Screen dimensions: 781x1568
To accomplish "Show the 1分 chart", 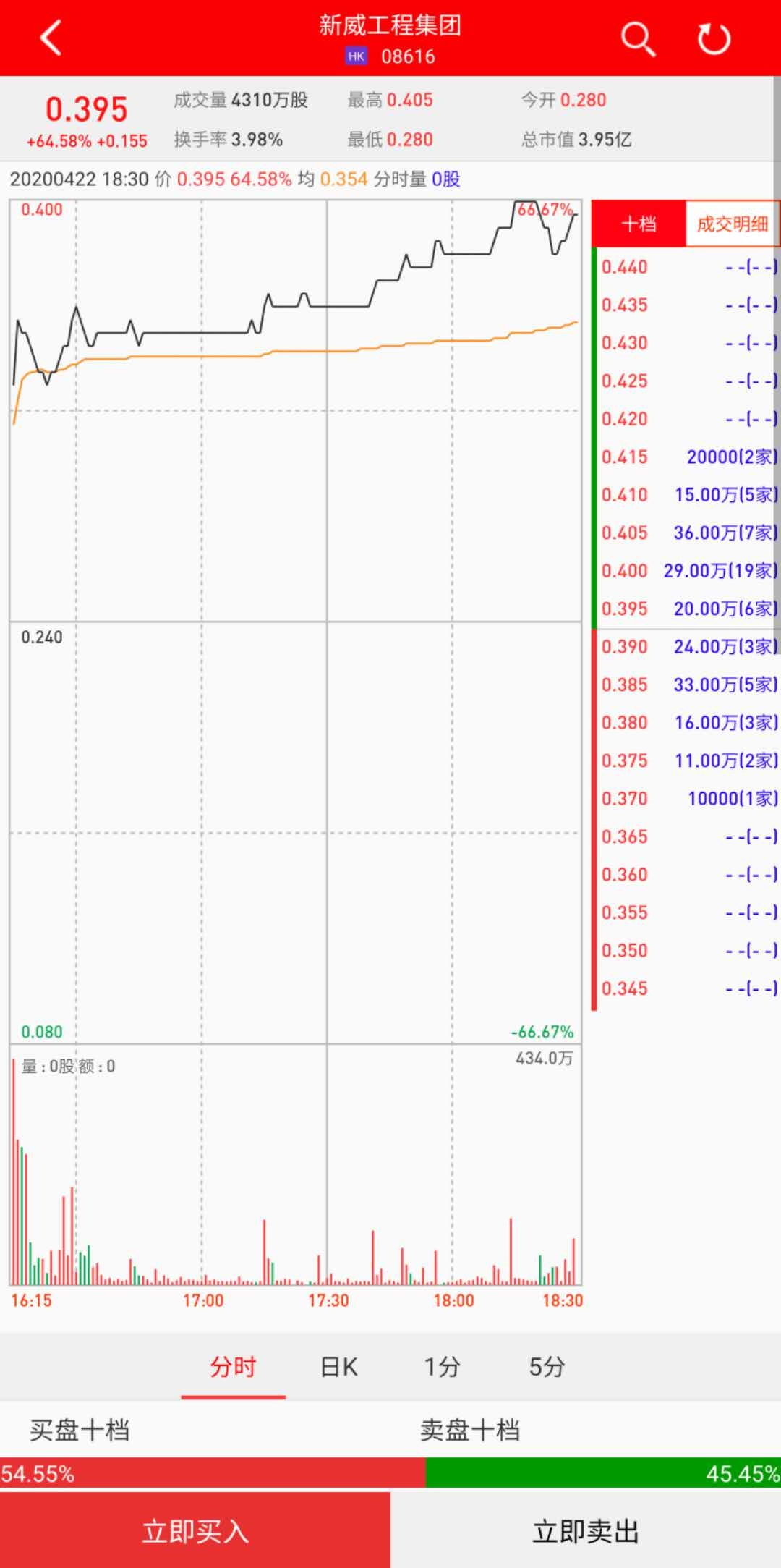I will point(442,1367).
